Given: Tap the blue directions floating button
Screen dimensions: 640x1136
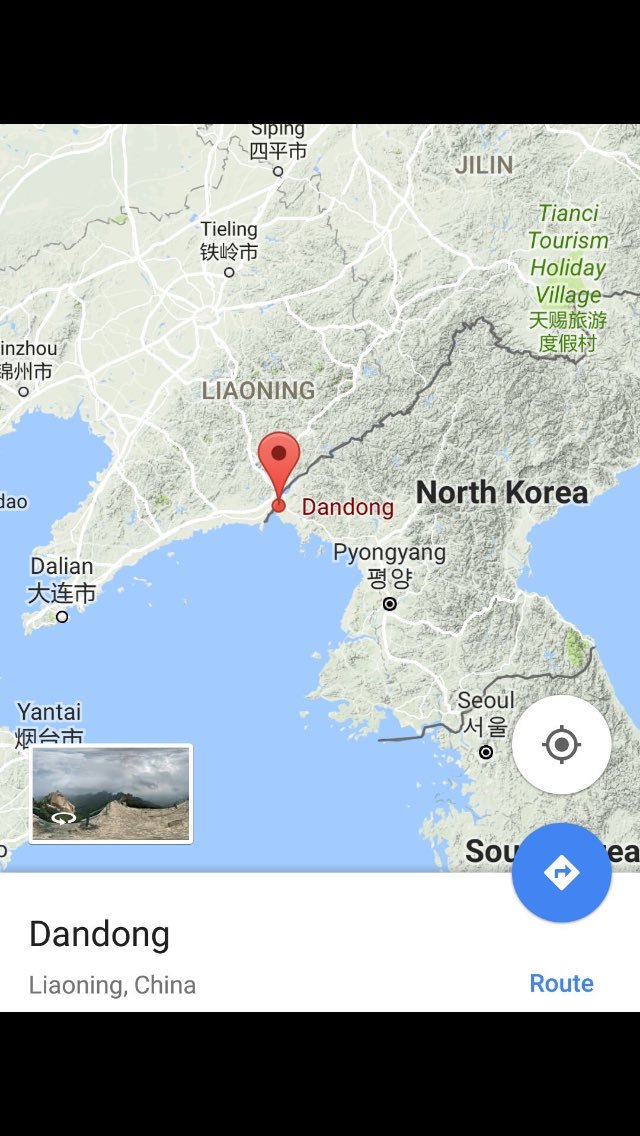Looking at the screenshot, I should coord(561,872).
